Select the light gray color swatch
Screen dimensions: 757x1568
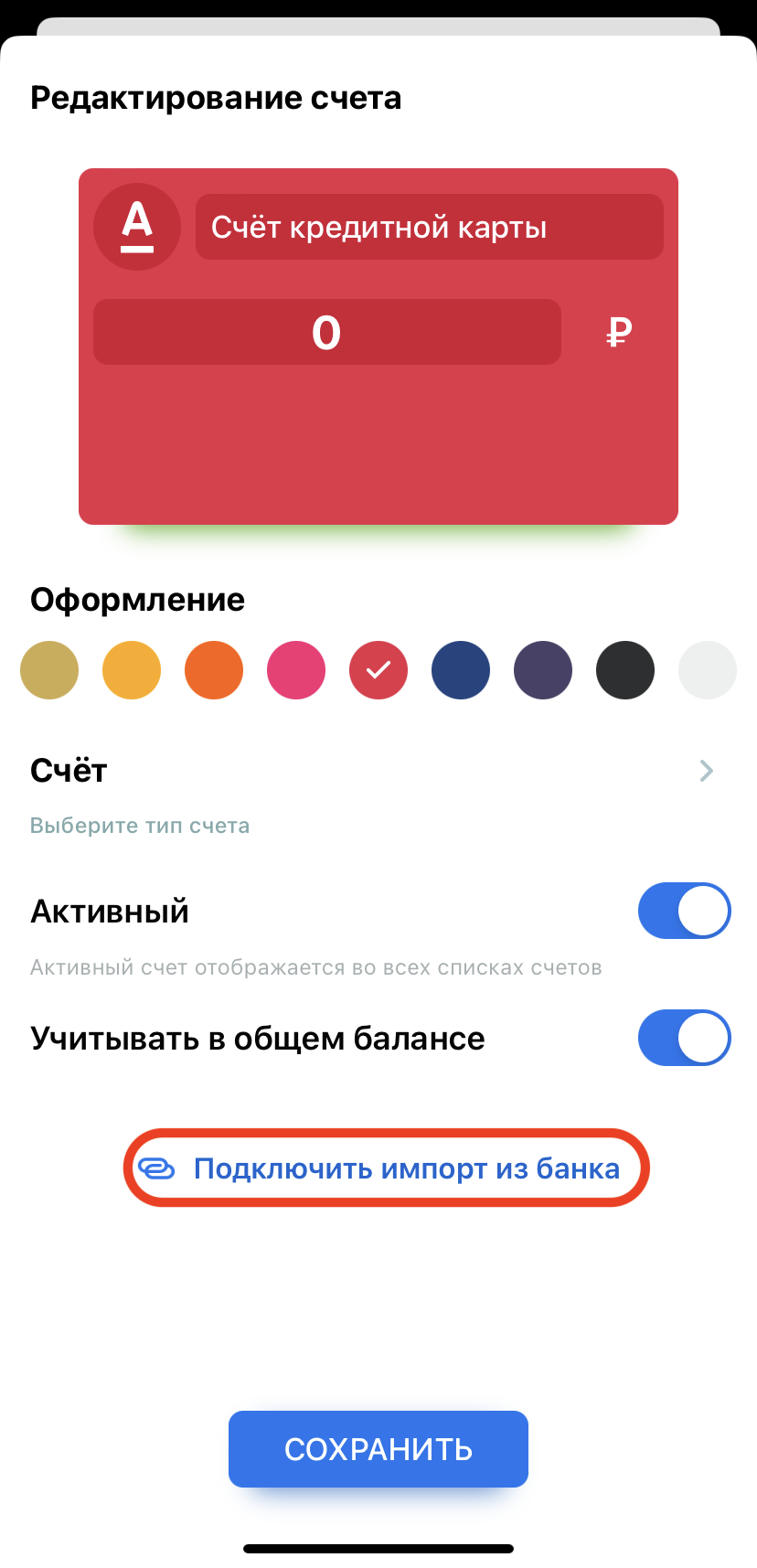coord(707,670)
